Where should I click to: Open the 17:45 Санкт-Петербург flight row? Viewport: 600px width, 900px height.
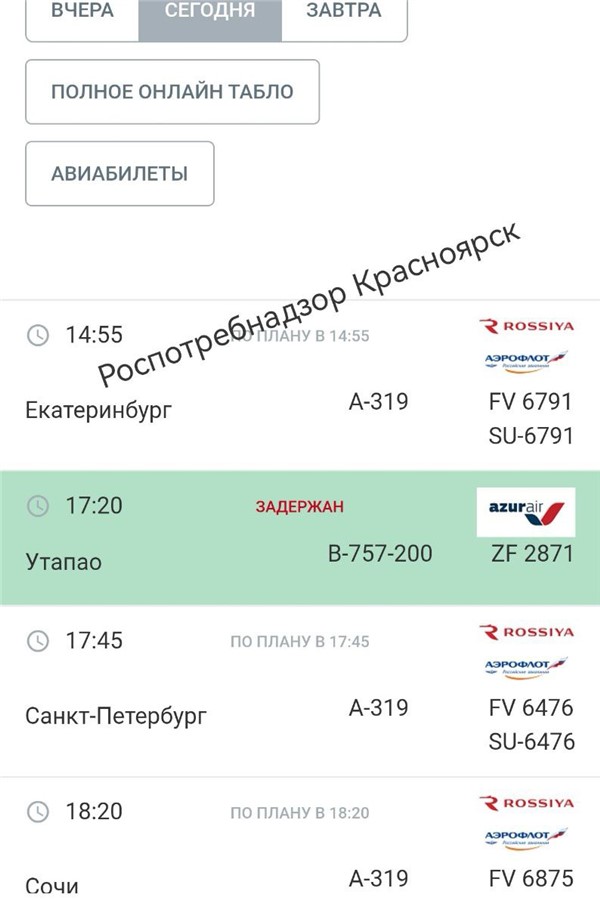[x=300, y=690]
